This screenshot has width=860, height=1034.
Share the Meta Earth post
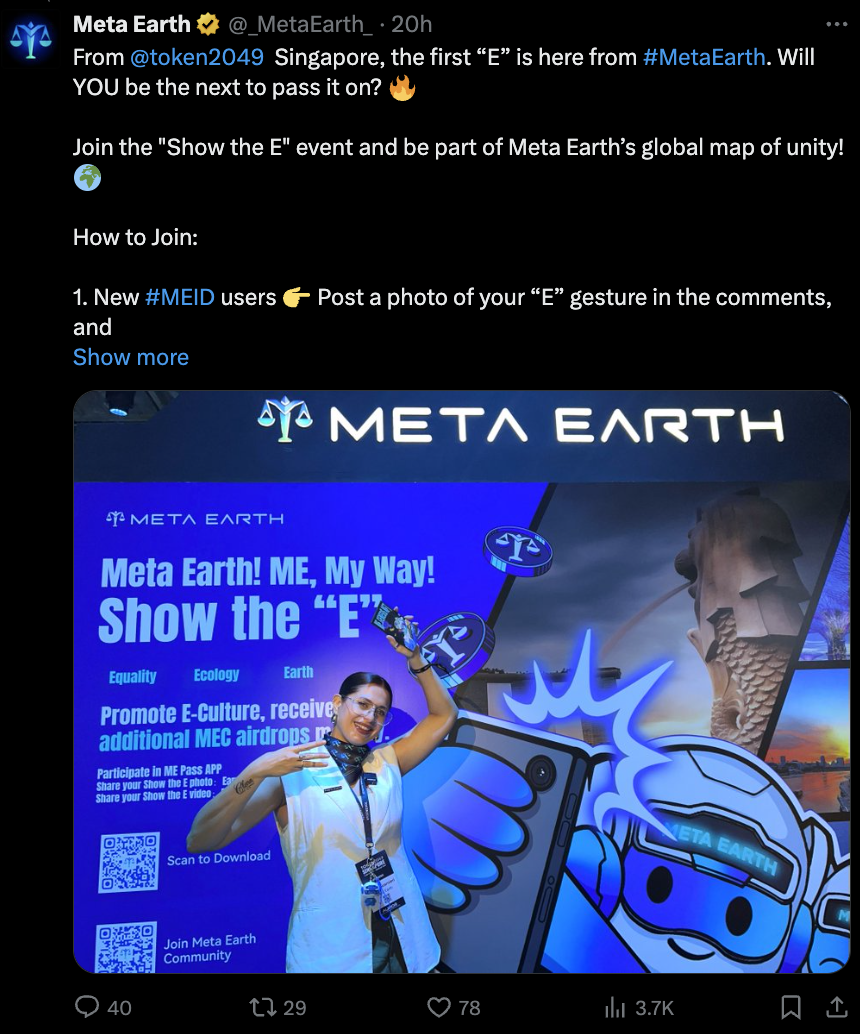(835, 1006)
